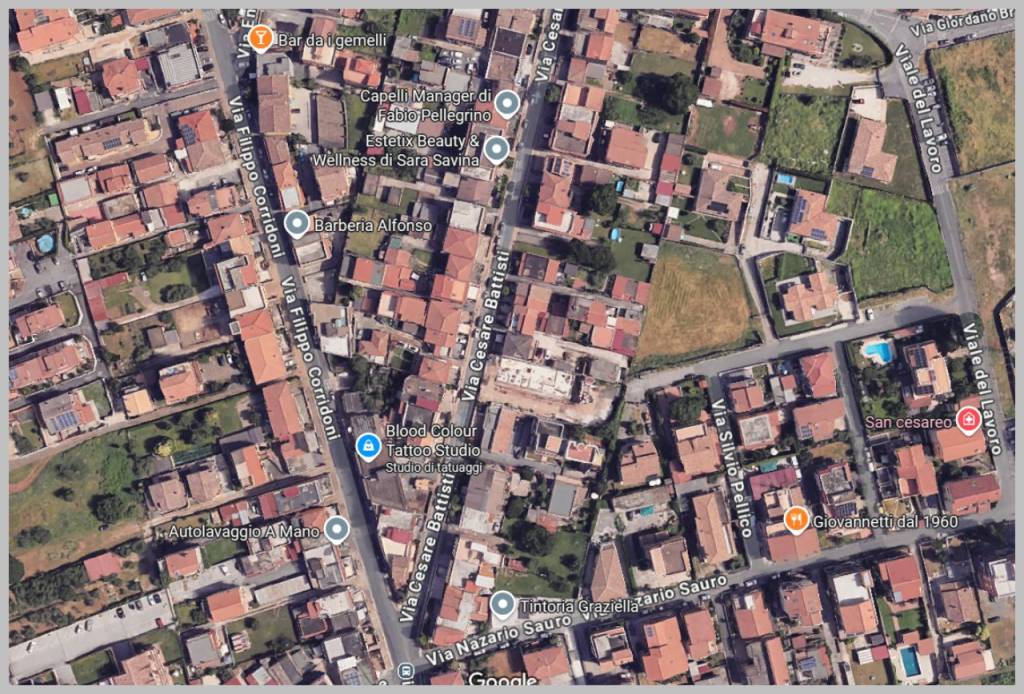
Task: Open the Bar da i gemelli marker
Action: click(261, 38)
